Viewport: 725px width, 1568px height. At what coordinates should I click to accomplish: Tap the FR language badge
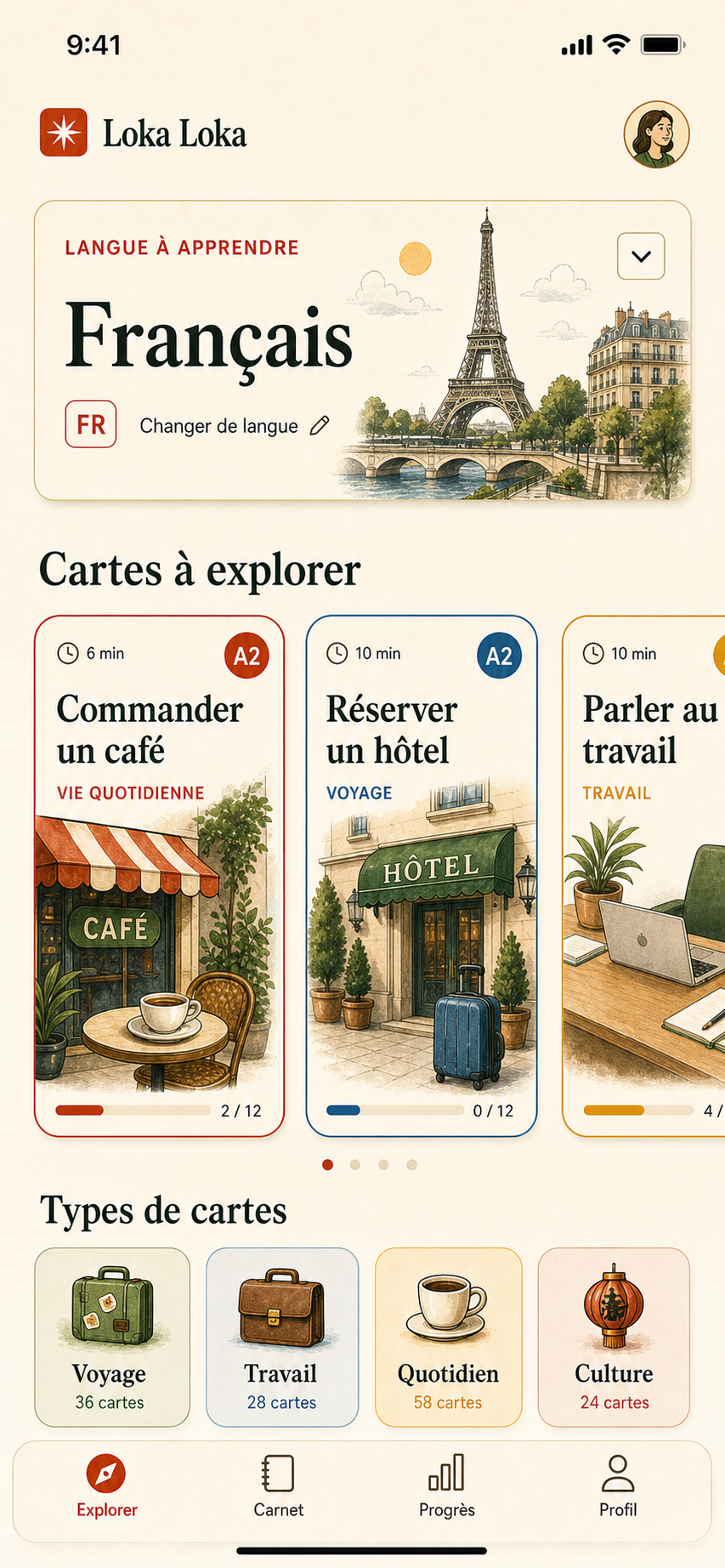91,424
